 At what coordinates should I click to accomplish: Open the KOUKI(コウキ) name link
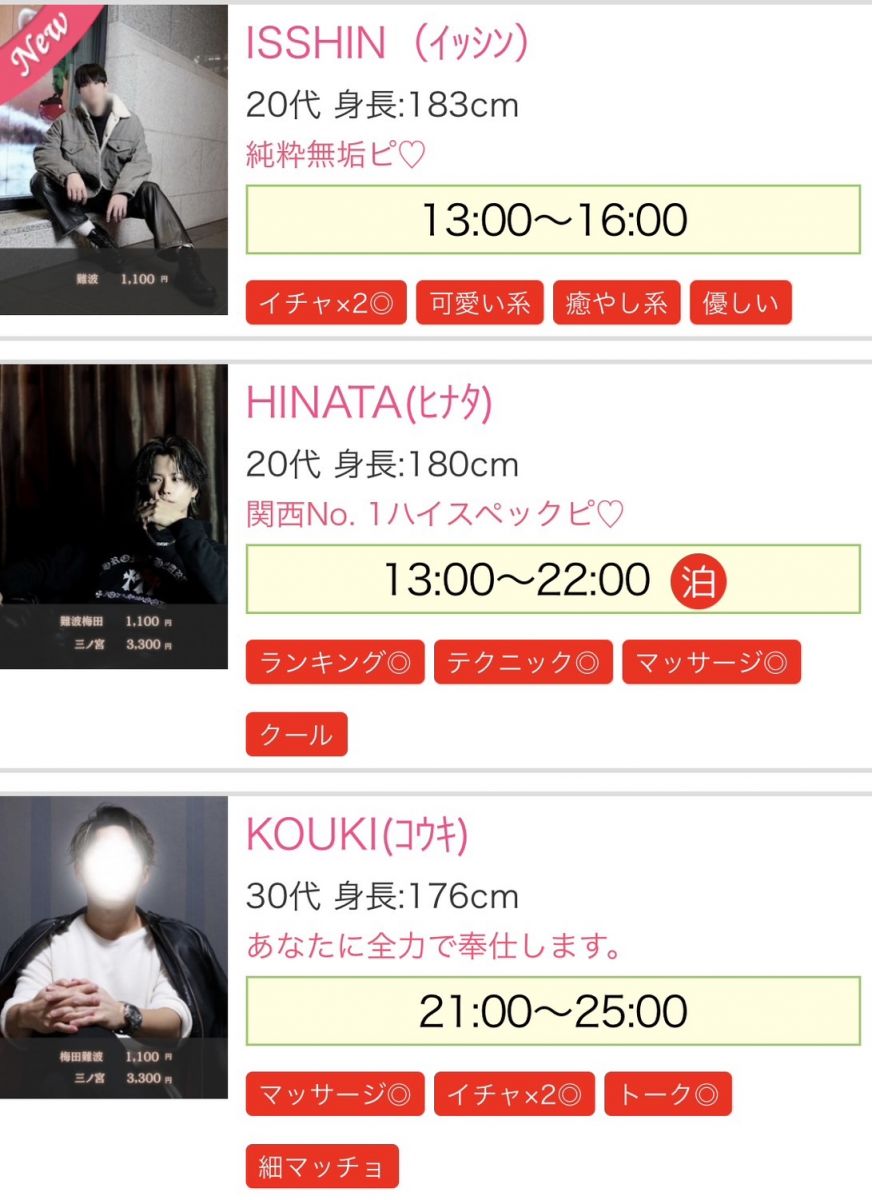tap(357, 835)
